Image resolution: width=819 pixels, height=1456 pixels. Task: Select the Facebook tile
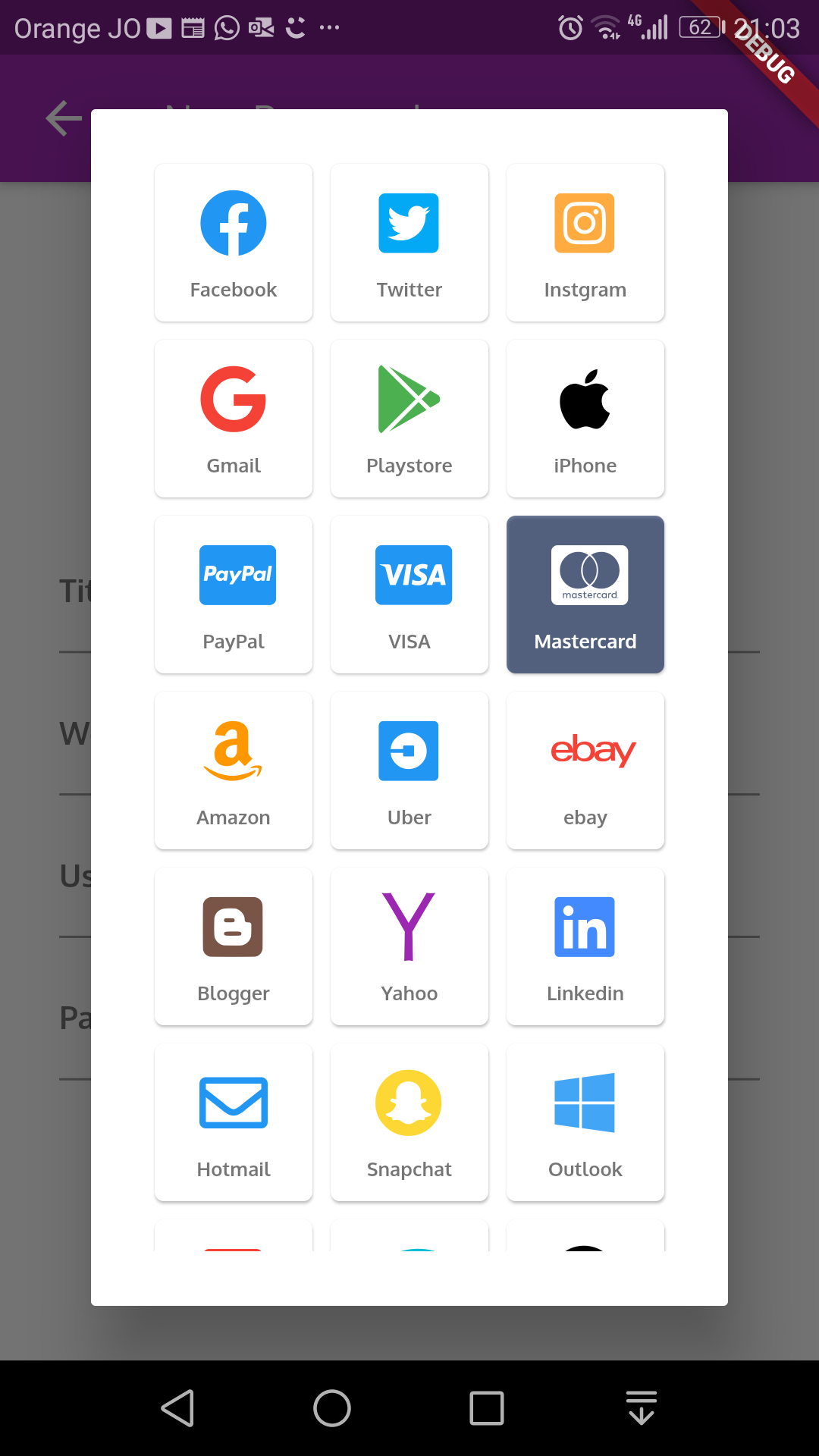[234, 243]
